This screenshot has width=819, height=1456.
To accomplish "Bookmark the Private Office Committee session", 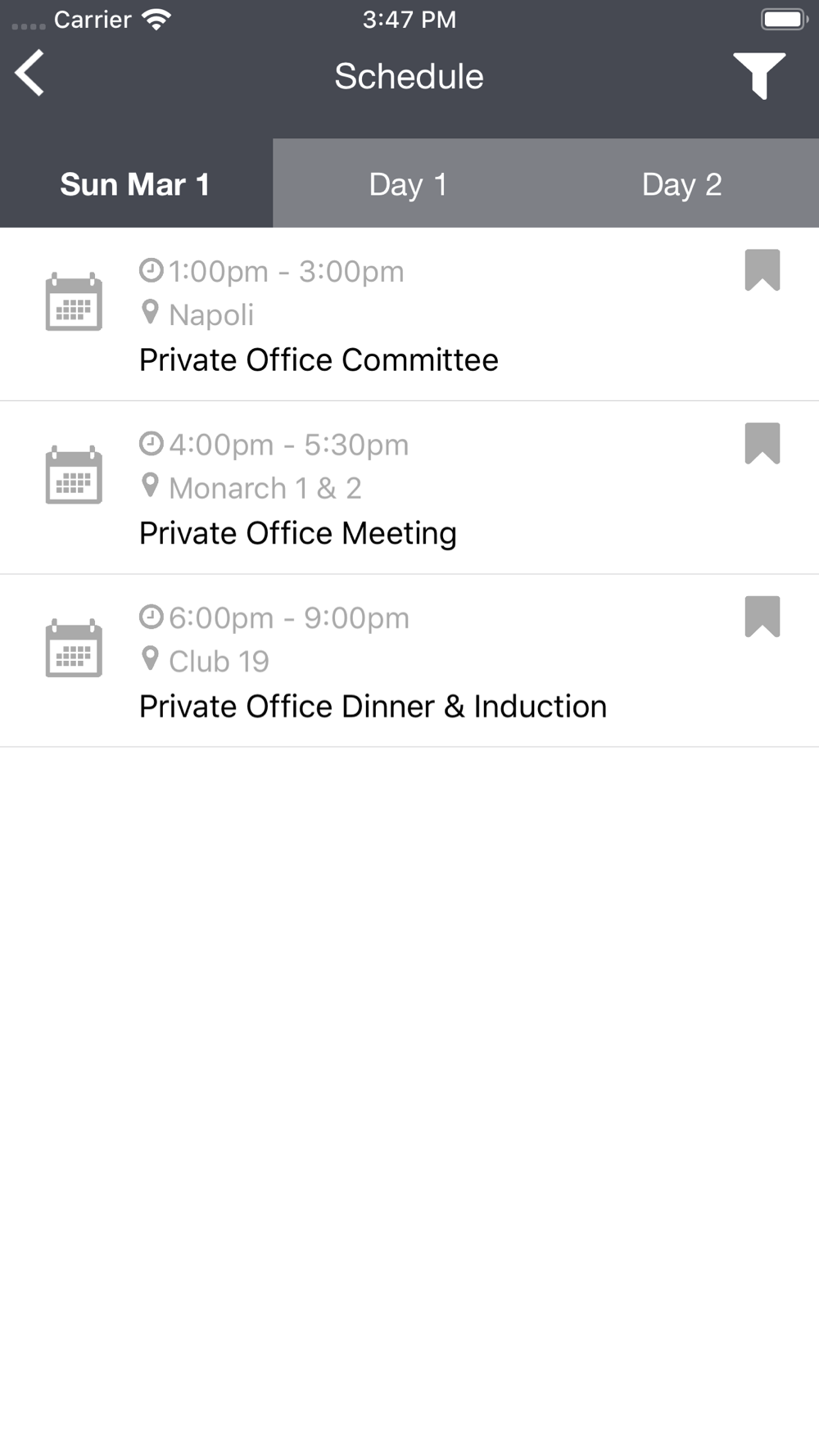I will [762, 270].
